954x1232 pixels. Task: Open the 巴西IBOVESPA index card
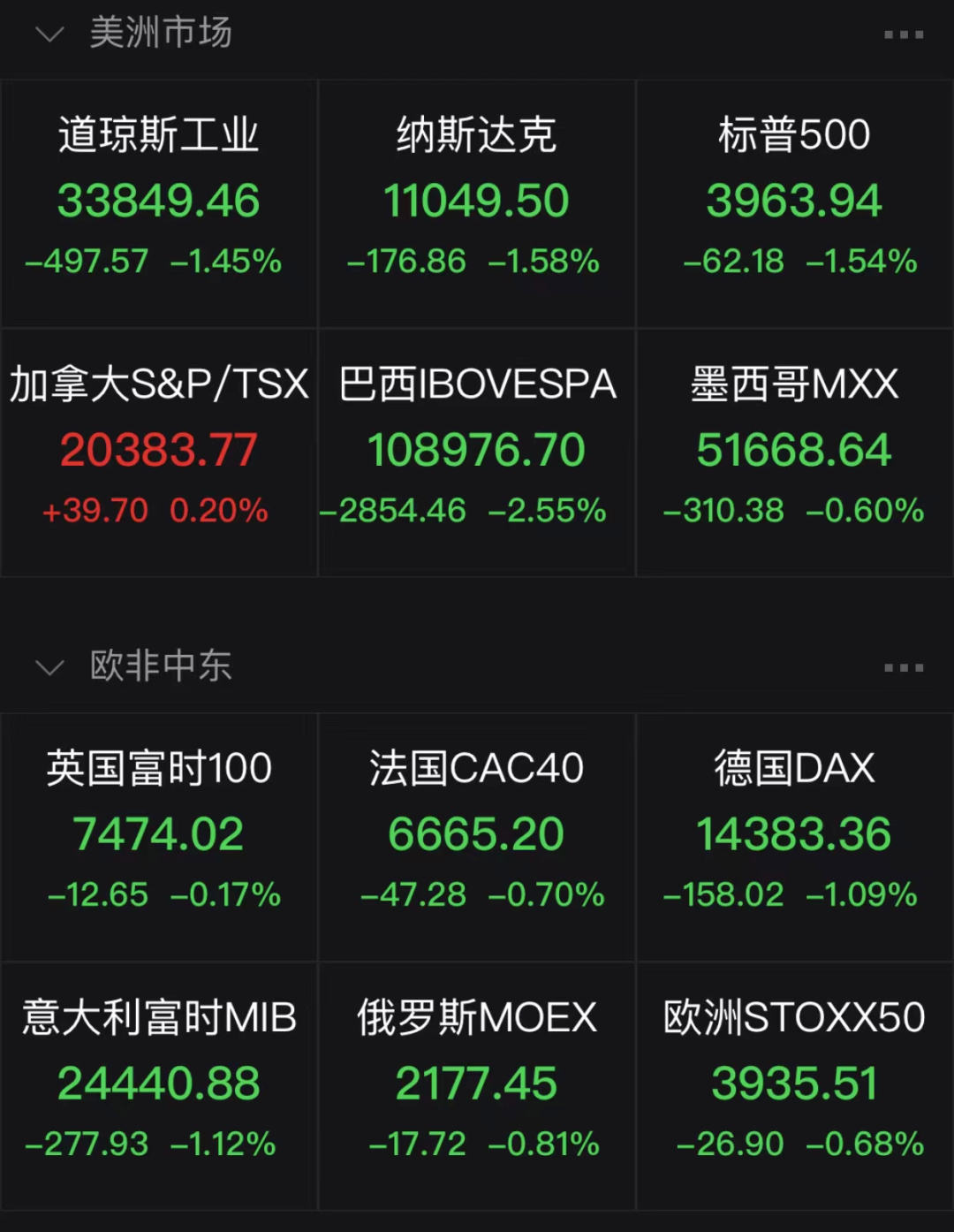(x=477, y=449)
